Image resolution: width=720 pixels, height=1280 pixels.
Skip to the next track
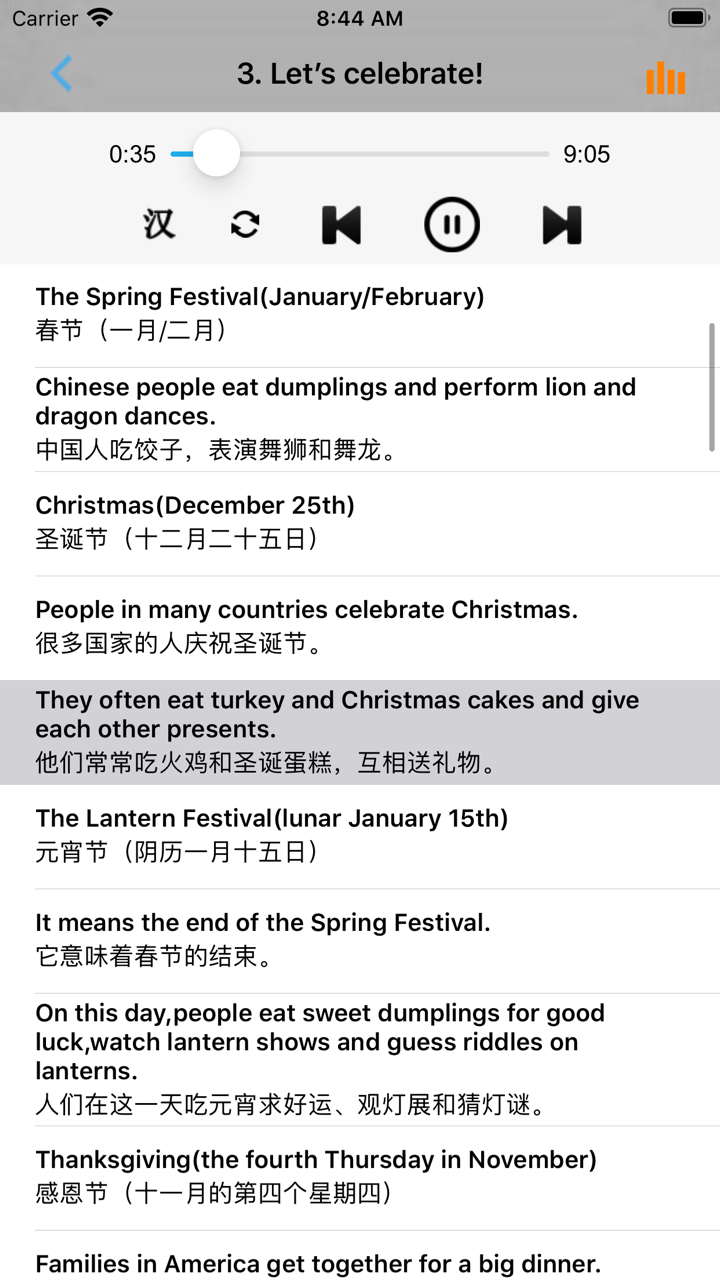pos(562,224)
